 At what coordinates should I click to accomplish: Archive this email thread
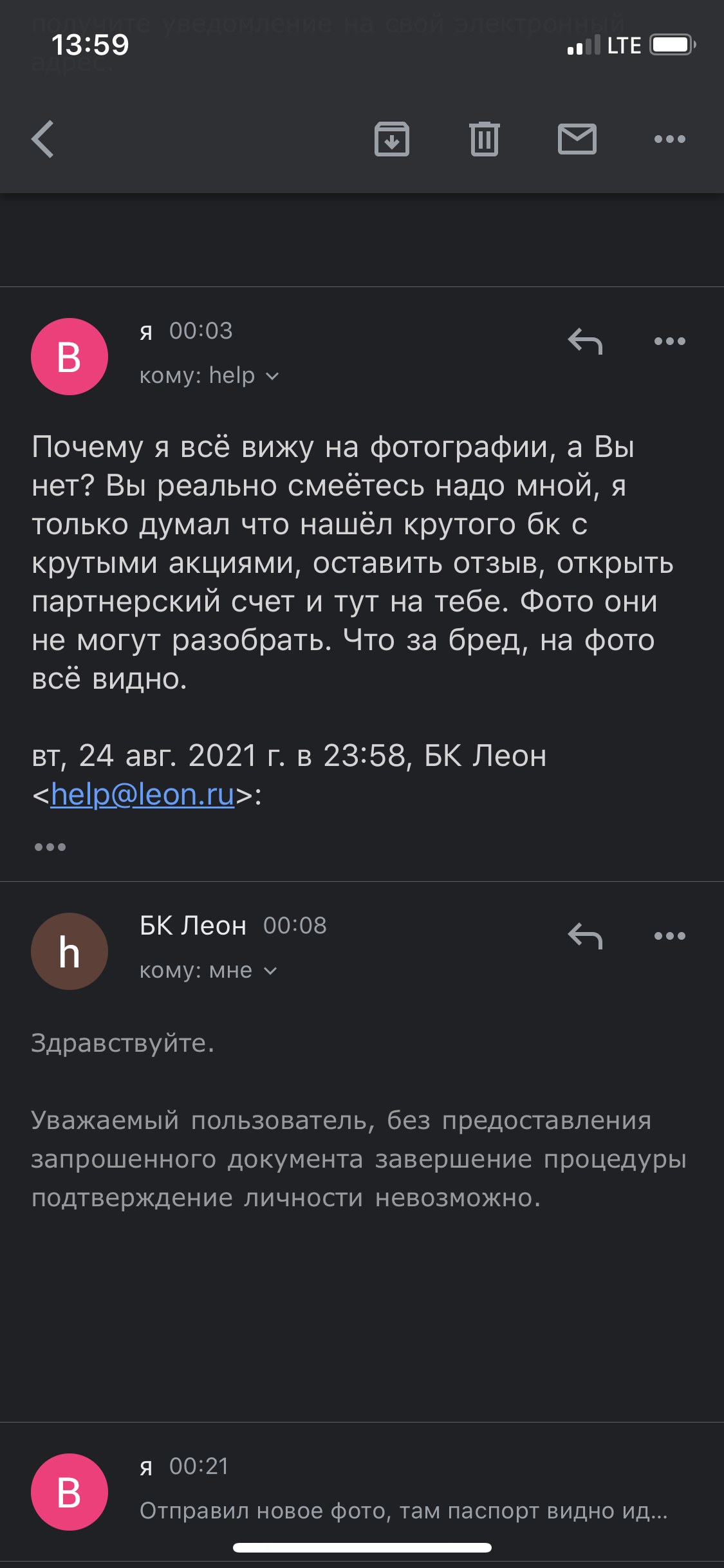[391, 139]
